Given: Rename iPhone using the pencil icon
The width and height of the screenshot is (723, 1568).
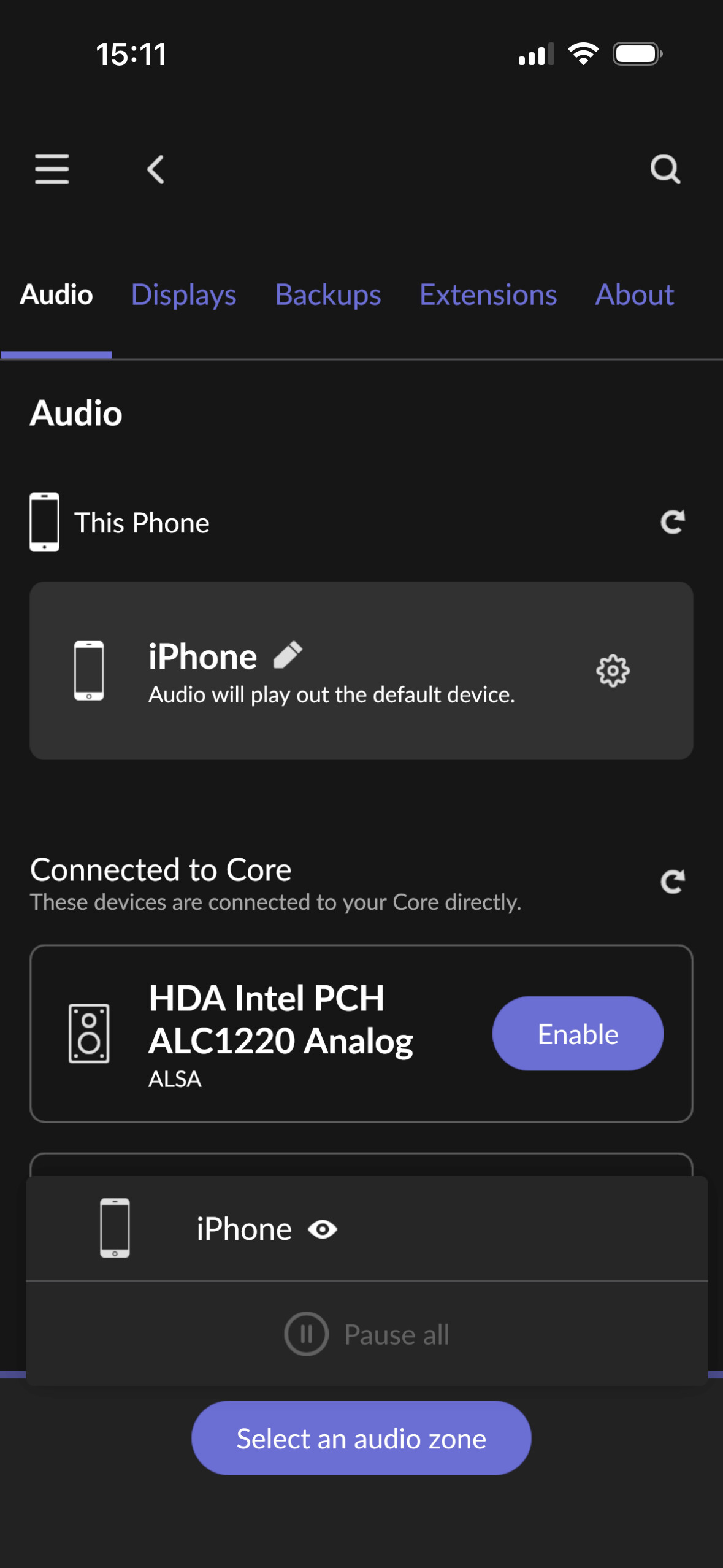Looking at the screenshot, I should 288,655.
